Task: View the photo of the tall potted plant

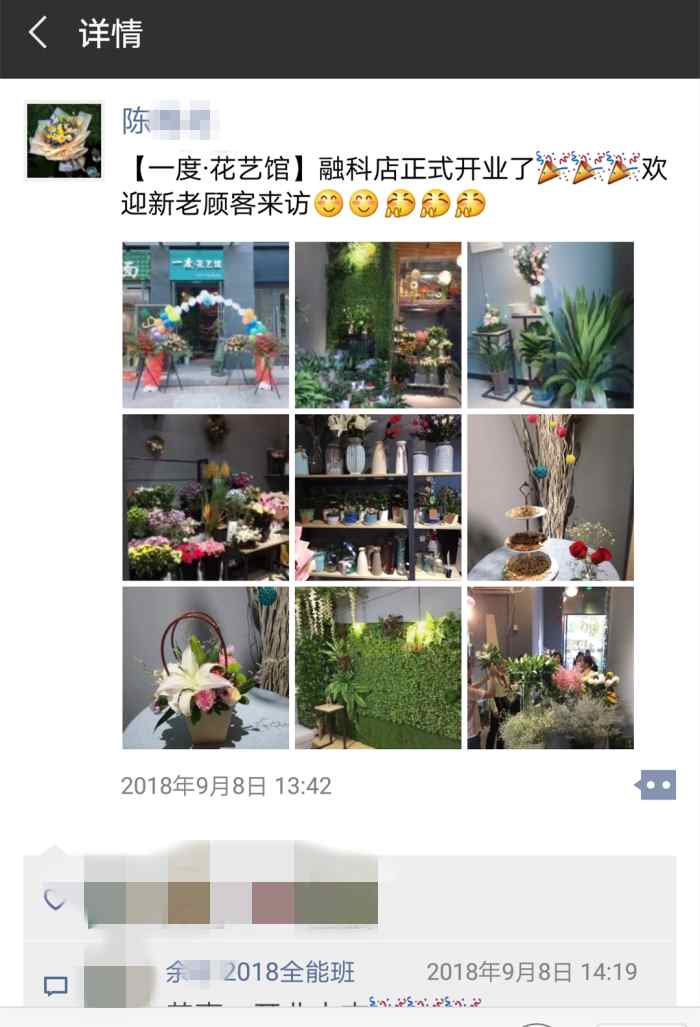Action: [x=550, y=324]
